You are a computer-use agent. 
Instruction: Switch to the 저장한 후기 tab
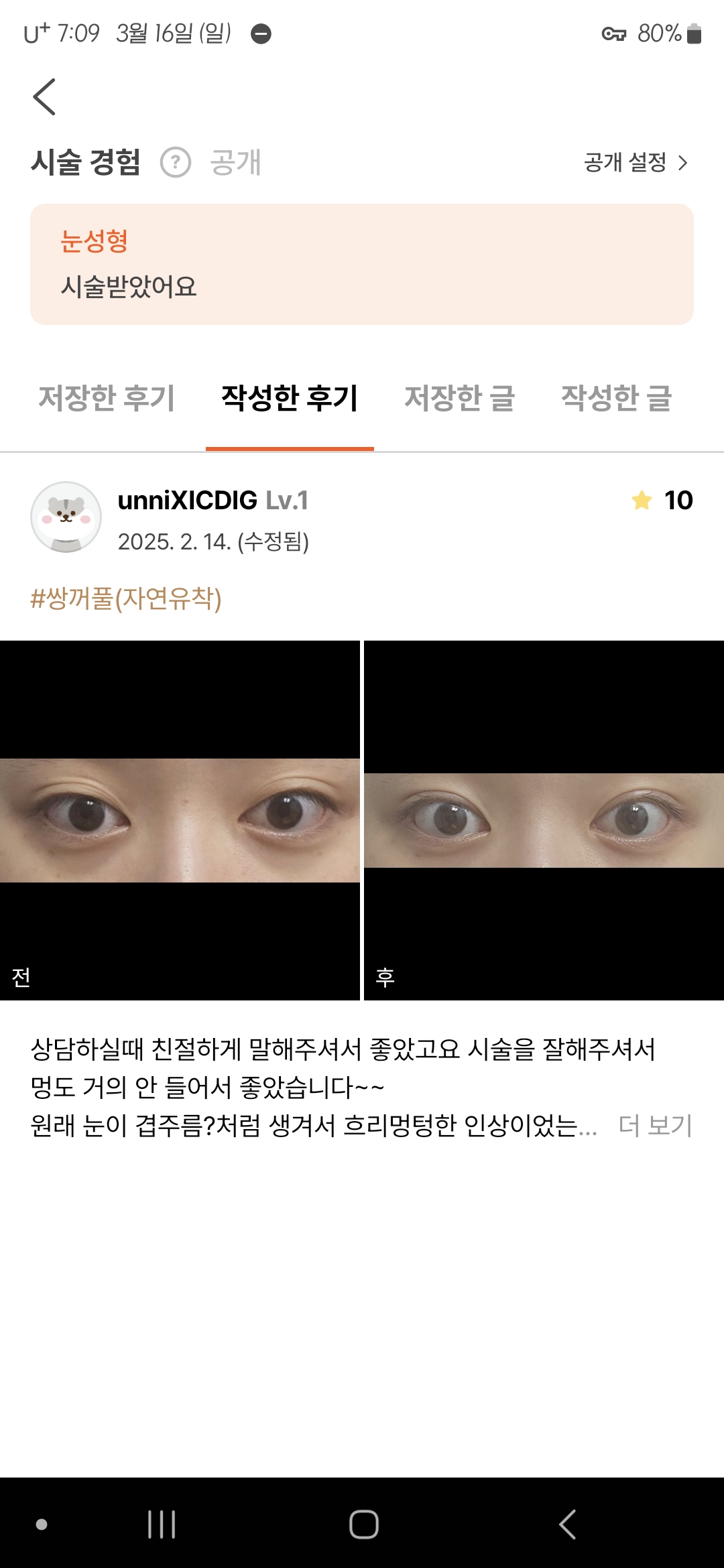coord(107,398)
